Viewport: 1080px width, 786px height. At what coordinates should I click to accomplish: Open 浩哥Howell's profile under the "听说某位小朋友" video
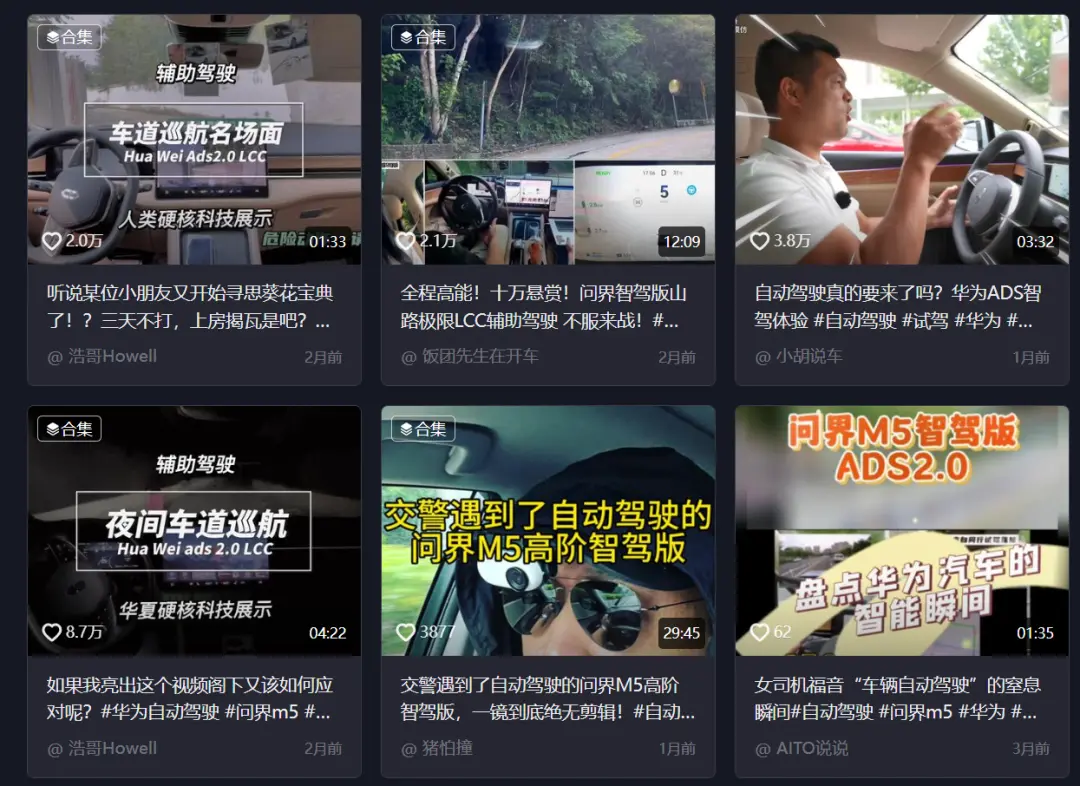[x=111, y=356]
